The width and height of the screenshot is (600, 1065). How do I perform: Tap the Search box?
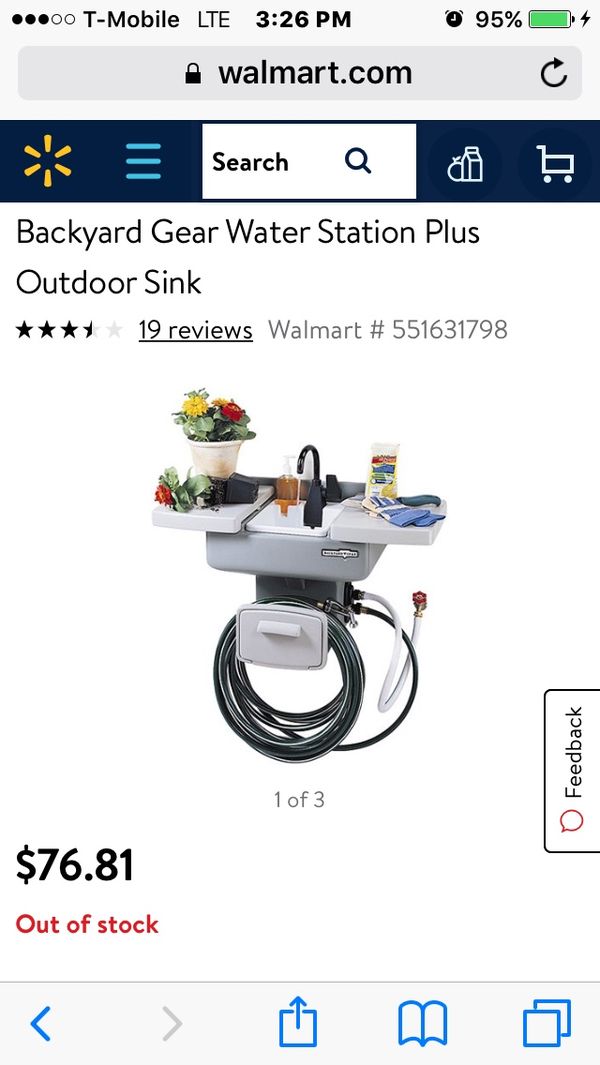tap(309, 162)
